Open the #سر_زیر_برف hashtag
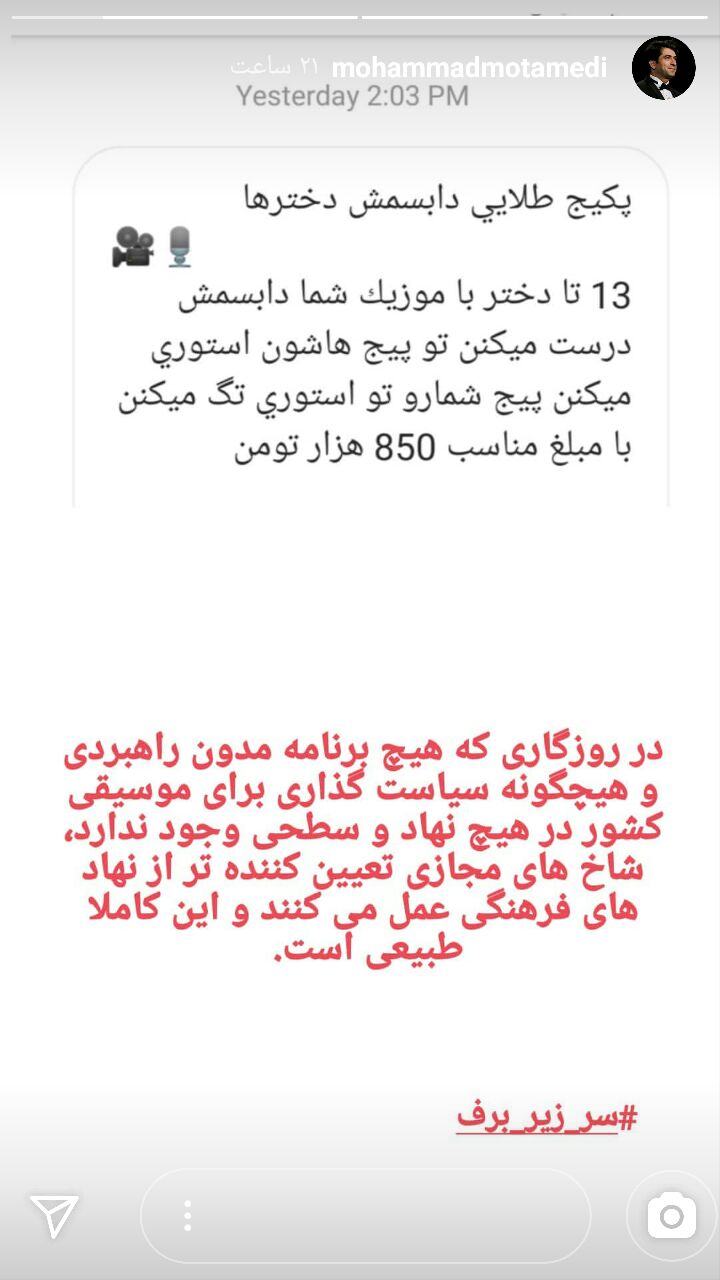 (546, 1118)
